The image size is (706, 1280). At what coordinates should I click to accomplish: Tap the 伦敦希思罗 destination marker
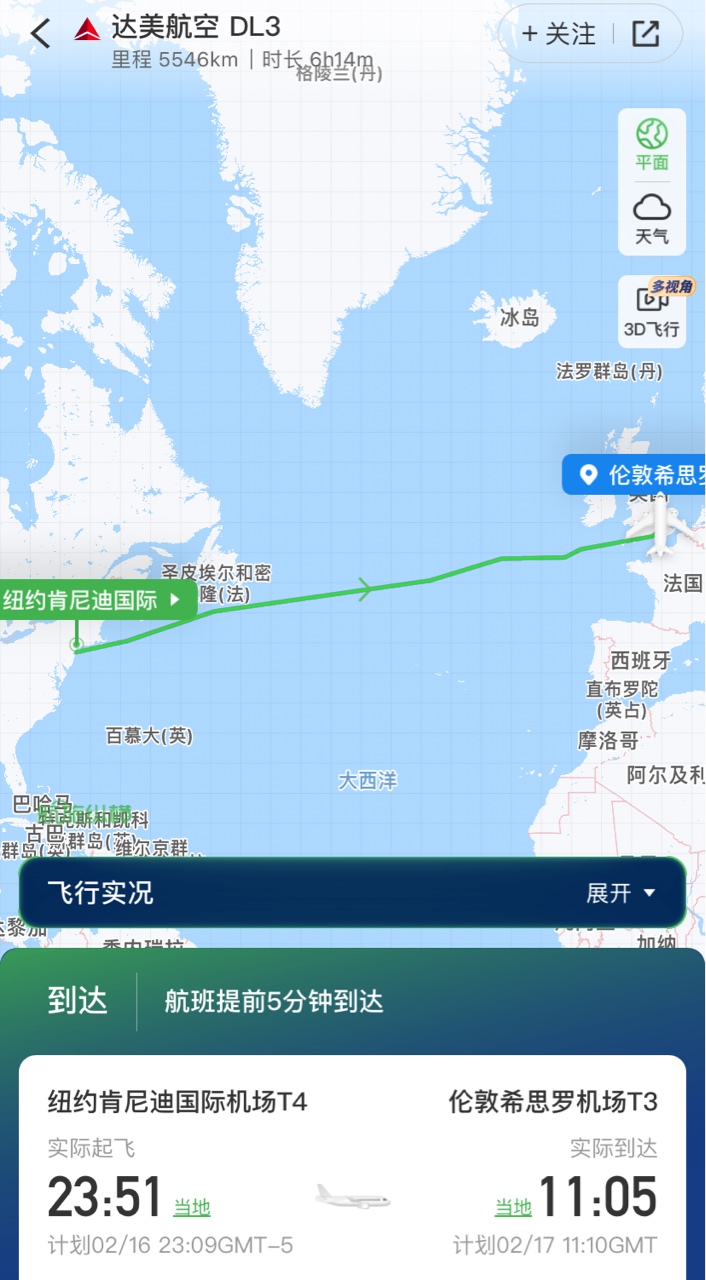640,475
